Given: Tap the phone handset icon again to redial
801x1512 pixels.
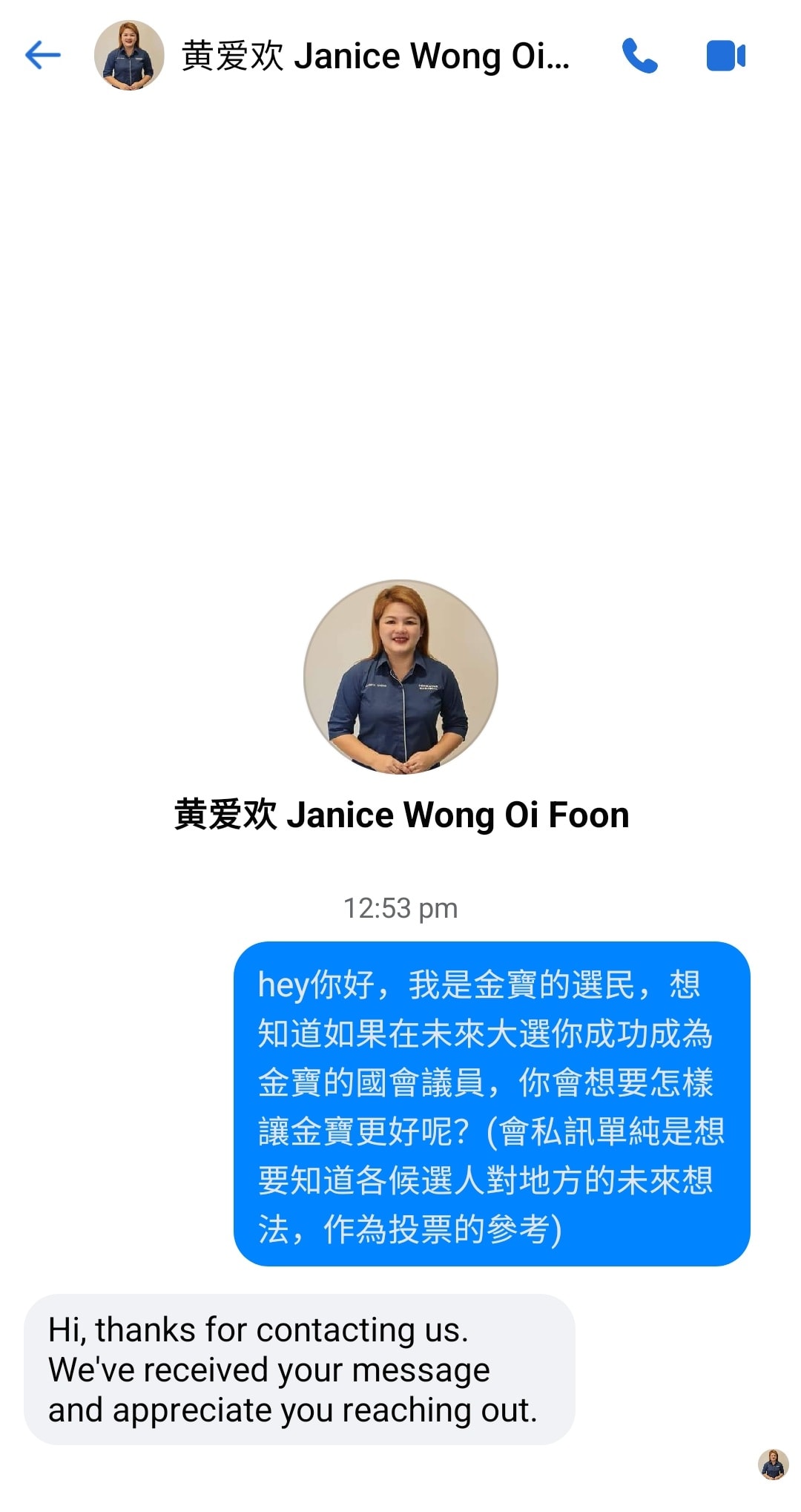Looking at the screenshot, I should pyautogui.click(x=641, y=54).
